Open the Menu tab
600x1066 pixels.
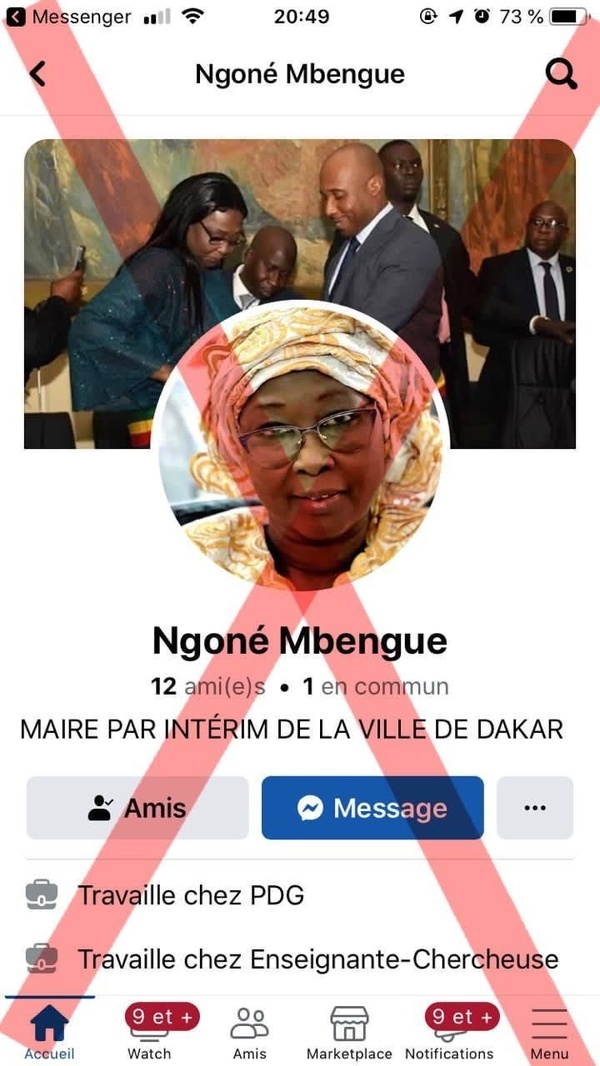(549, 1033)
